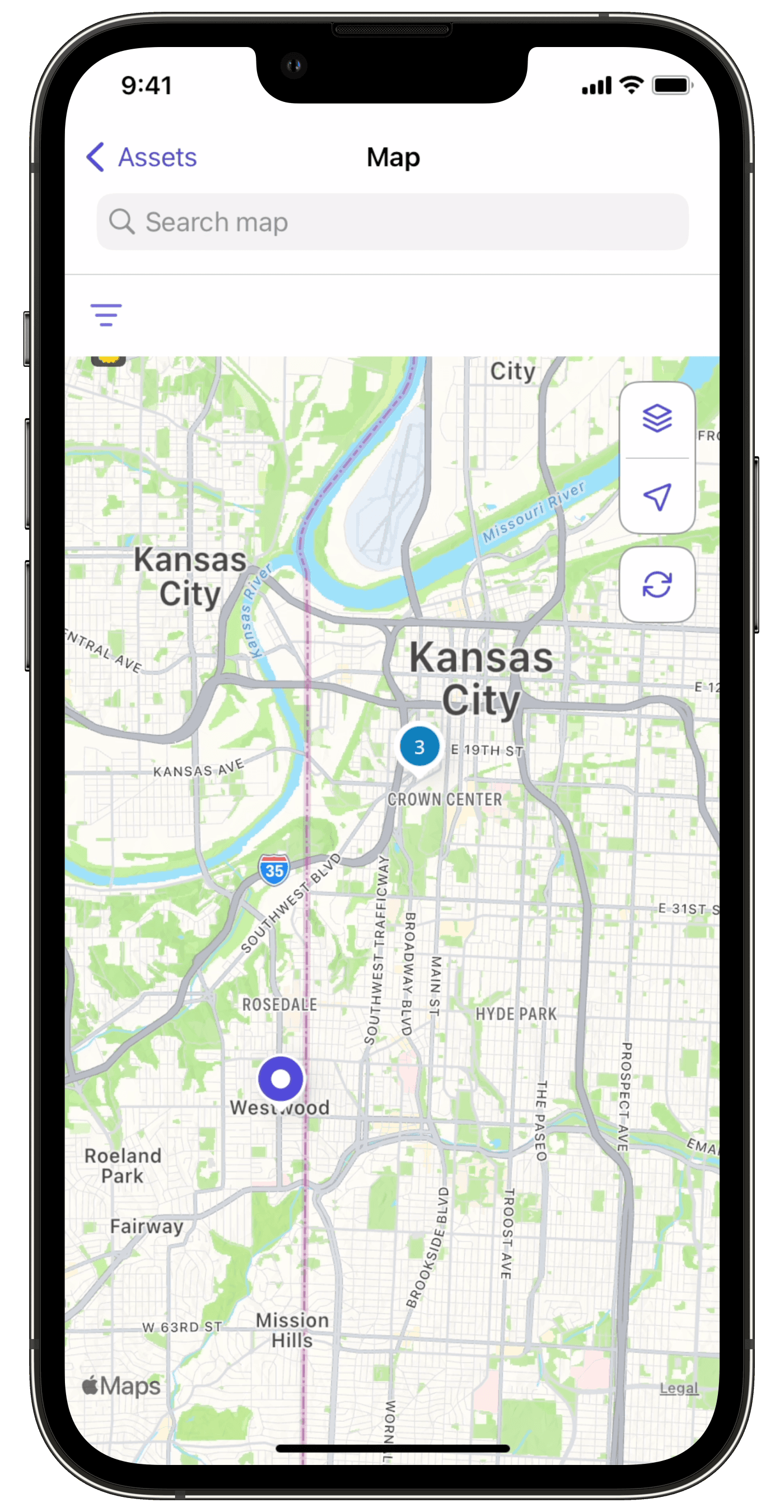
Task: Open the map layers button
Action: point(657,419)
